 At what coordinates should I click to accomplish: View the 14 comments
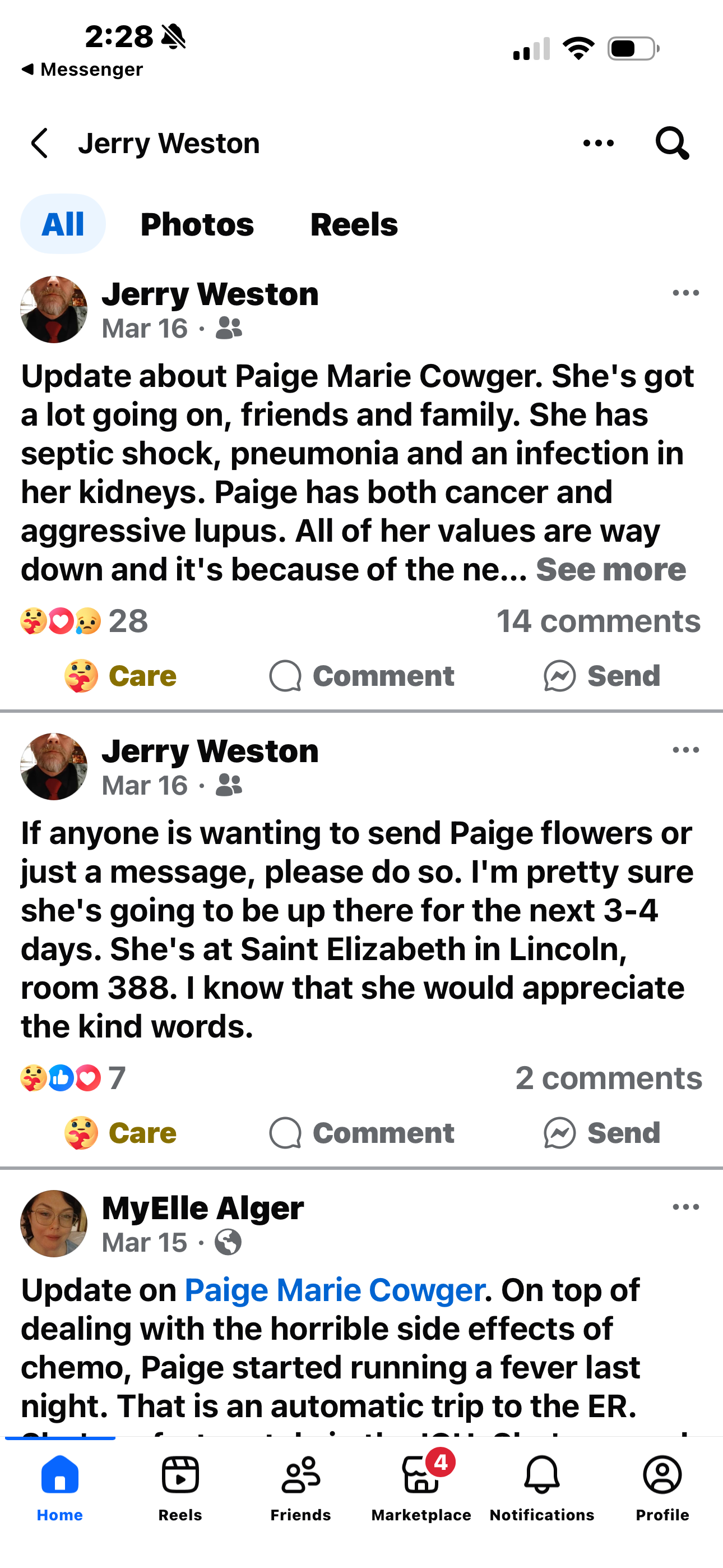pyautogui.click(x=598, y=621)
